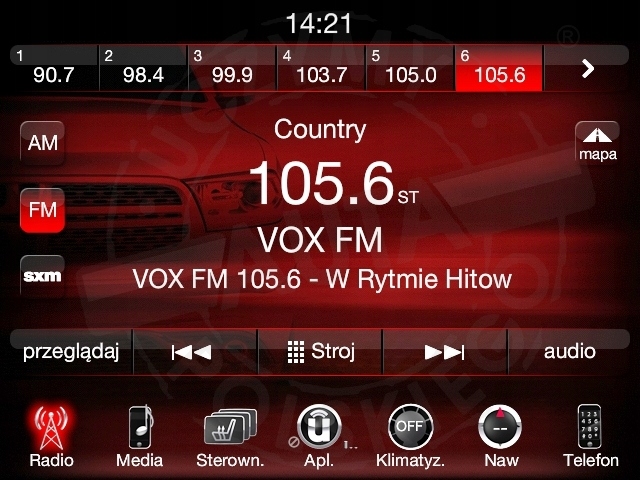
Task: Go to the Telefon tab
Action: pos(591,436)
